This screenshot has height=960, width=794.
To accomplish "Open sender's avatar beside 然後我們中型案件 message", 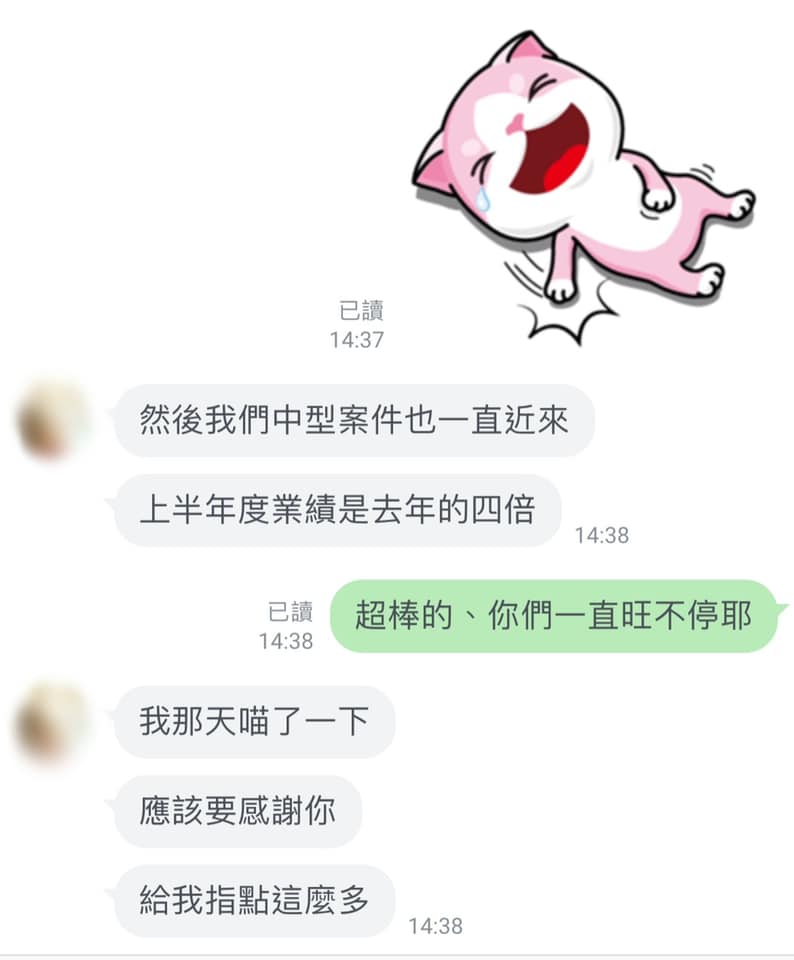I will (52, 420).
